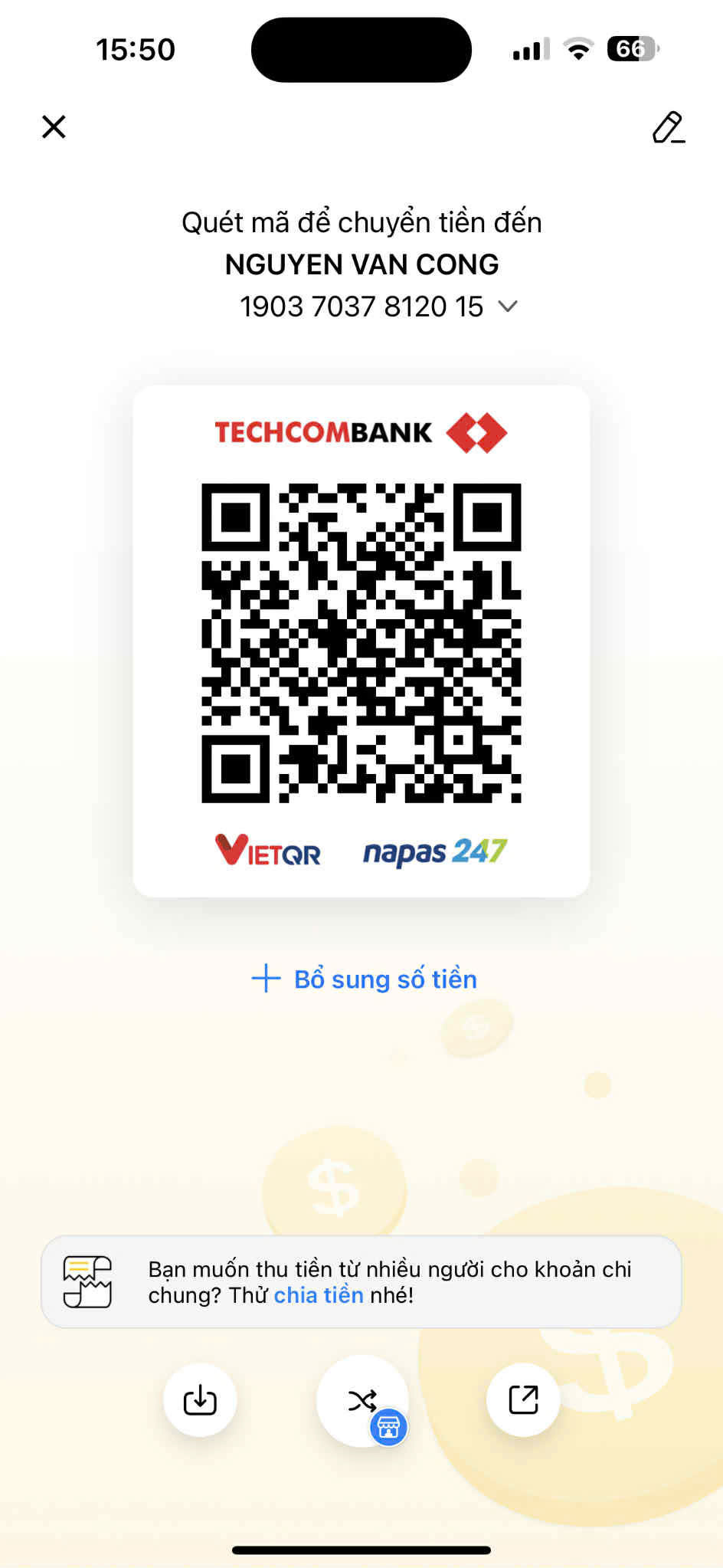Share the QR code
Image resolution: width=723 pixels, height=1568 pixels.
523,1400
